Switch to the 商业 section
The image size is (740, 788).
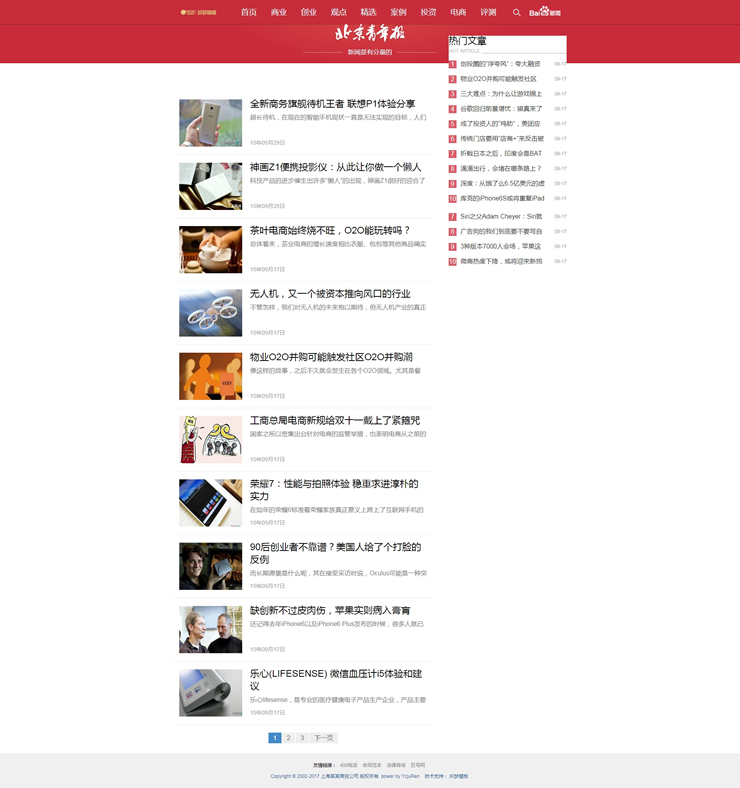click(x=278, y=12)
